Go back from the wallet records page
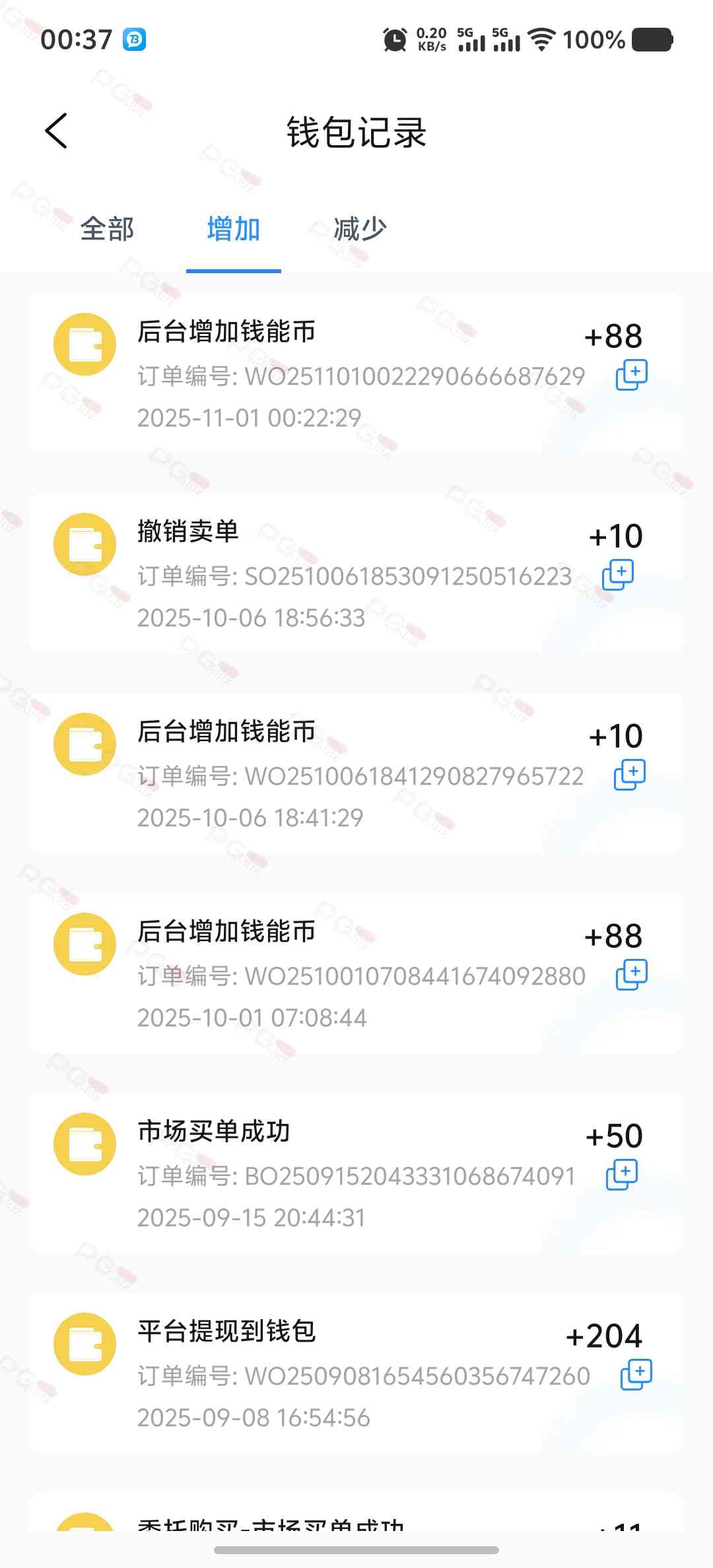This screenshot has height=1568, width=713. click(57, 131)
